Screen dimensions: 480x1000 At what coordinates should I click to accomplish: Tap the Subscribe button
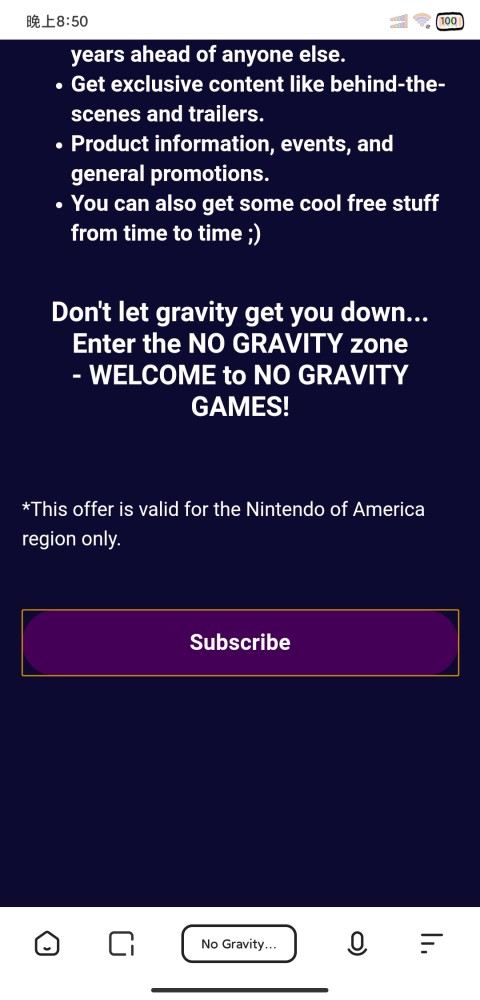240,642
